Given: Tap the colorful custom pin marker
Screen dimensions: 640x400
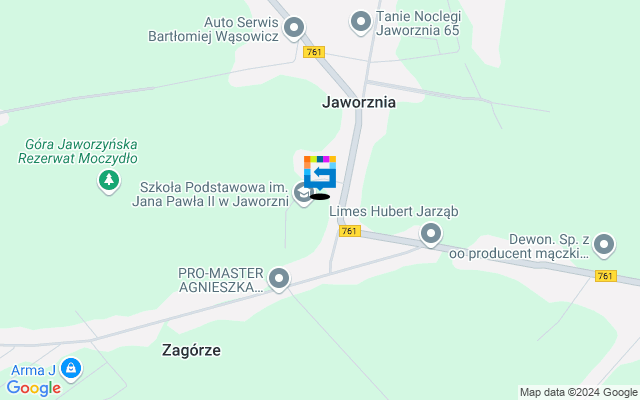Looking at the screenshot, I should (x=320, y=173).
